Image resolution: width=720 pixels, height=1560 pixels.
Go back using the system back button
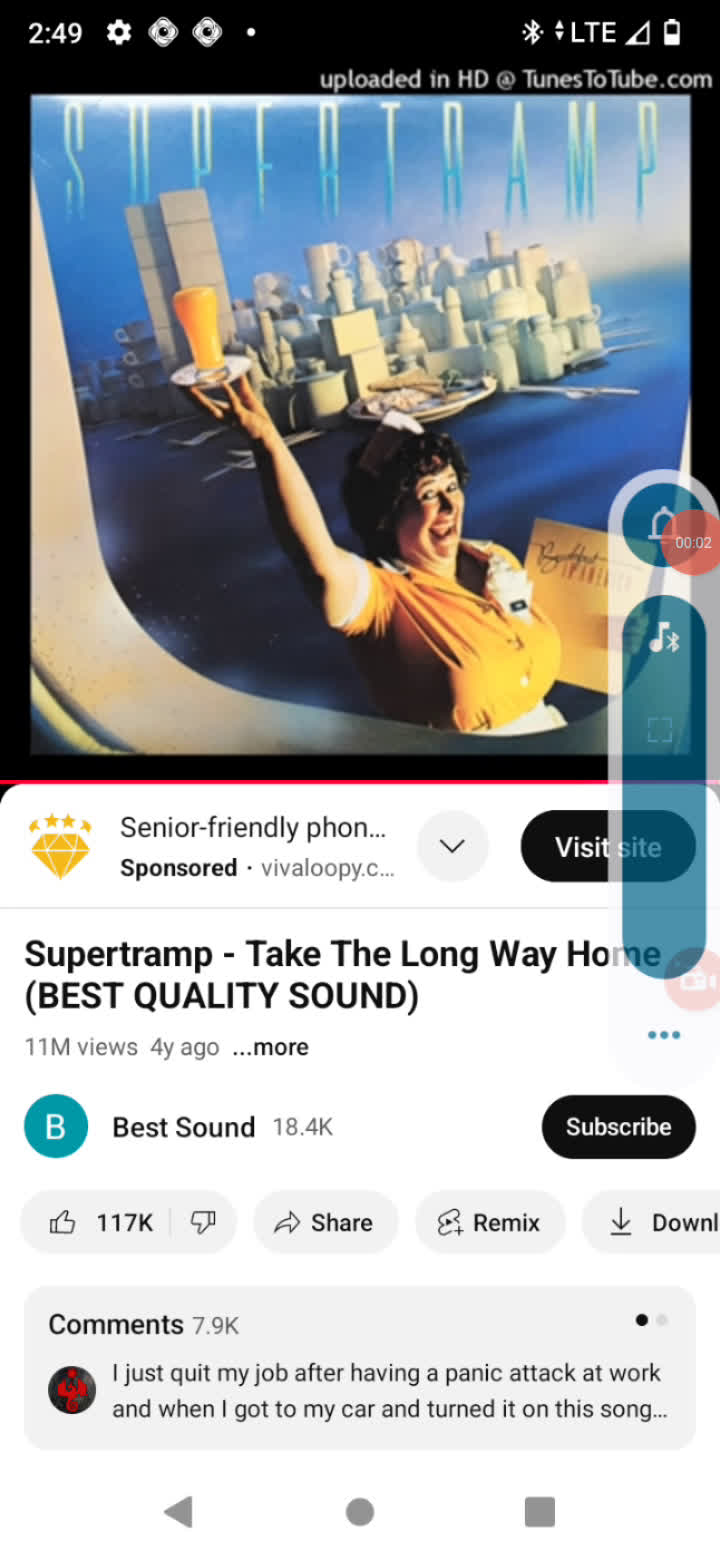coord(178,1511)
